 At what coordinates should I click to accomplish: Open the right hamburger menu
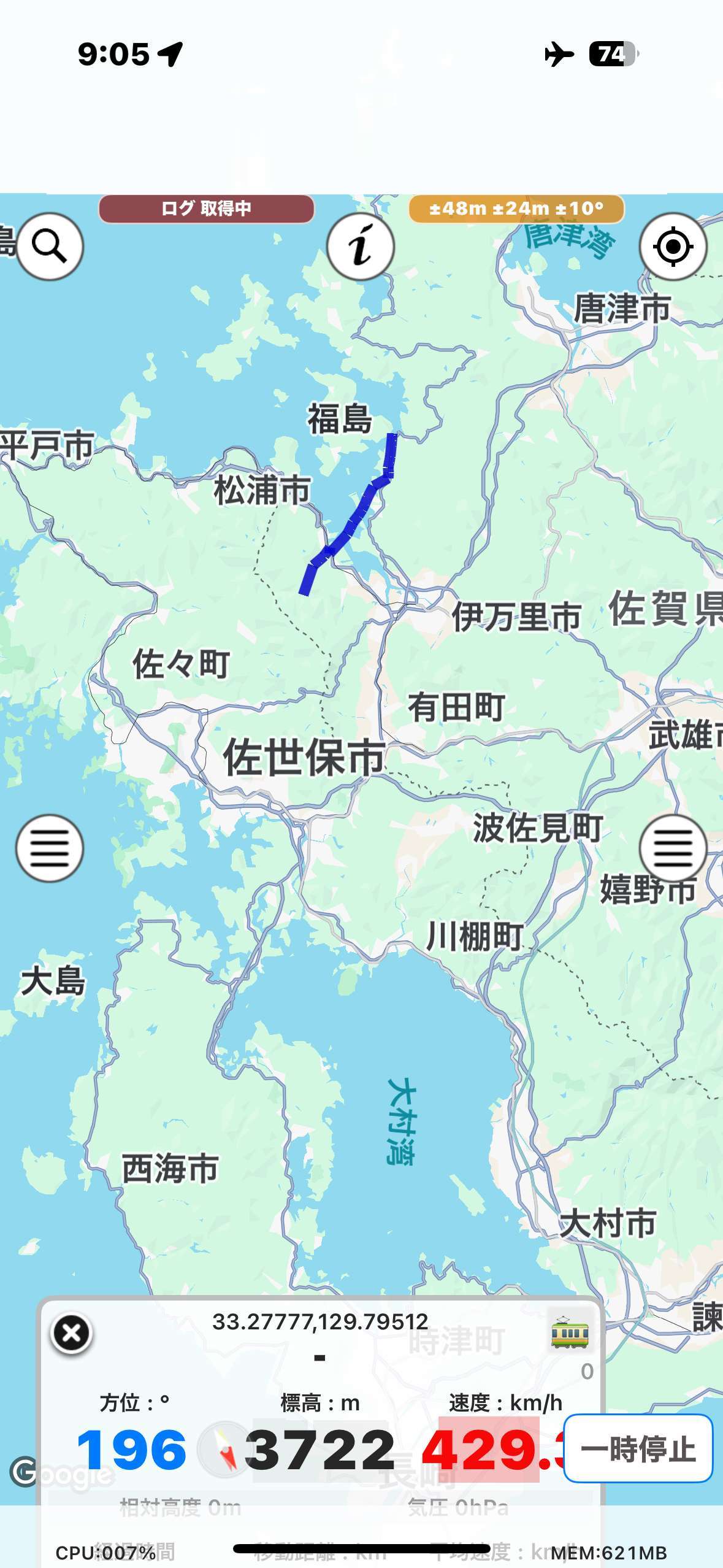pyautogui.click(x=673, y=848)
